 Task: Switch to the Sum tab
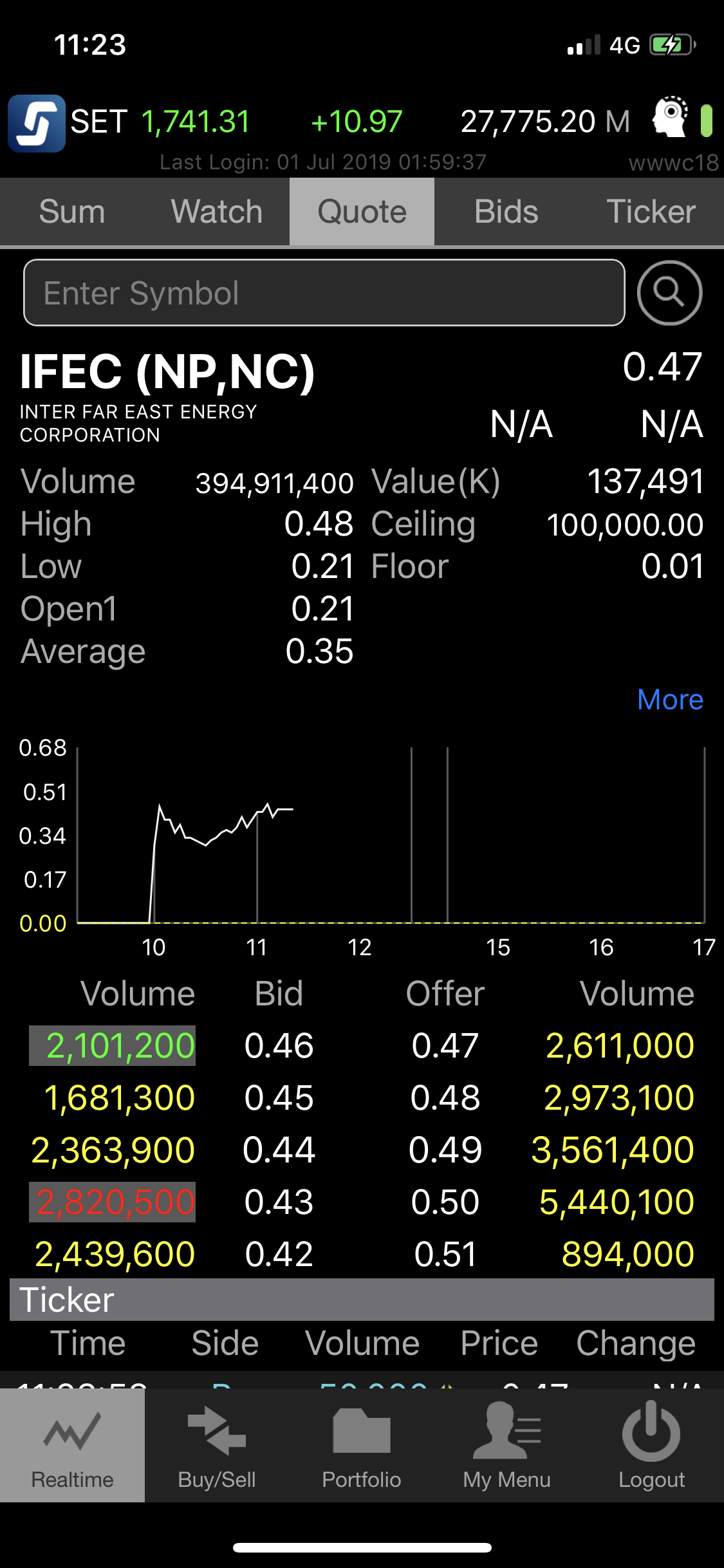click(x=72, y=212)
